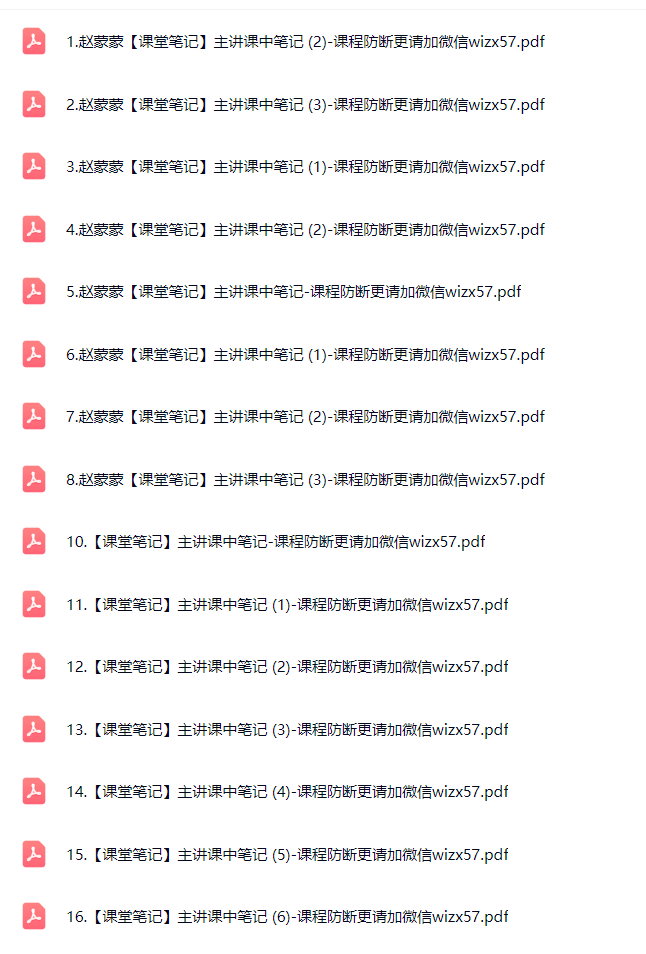Open file 8.赵蒙蒙 主讲课中笔记 (3)
This screenshot has height=954, width=646.
point(305,479)
